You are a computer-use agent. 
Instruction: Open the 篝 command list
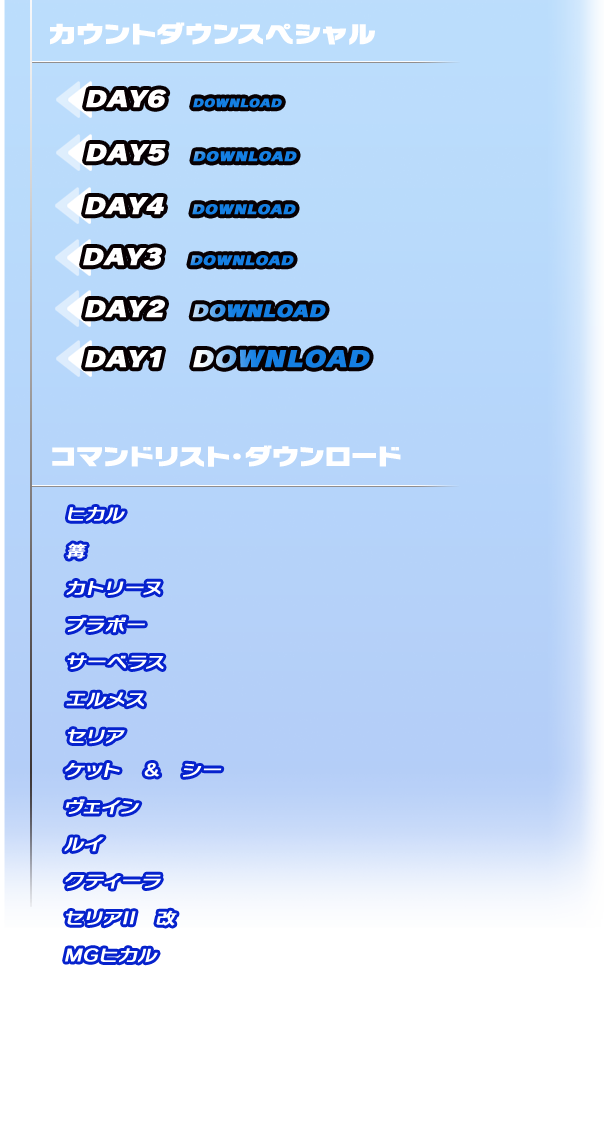[76, 551]
